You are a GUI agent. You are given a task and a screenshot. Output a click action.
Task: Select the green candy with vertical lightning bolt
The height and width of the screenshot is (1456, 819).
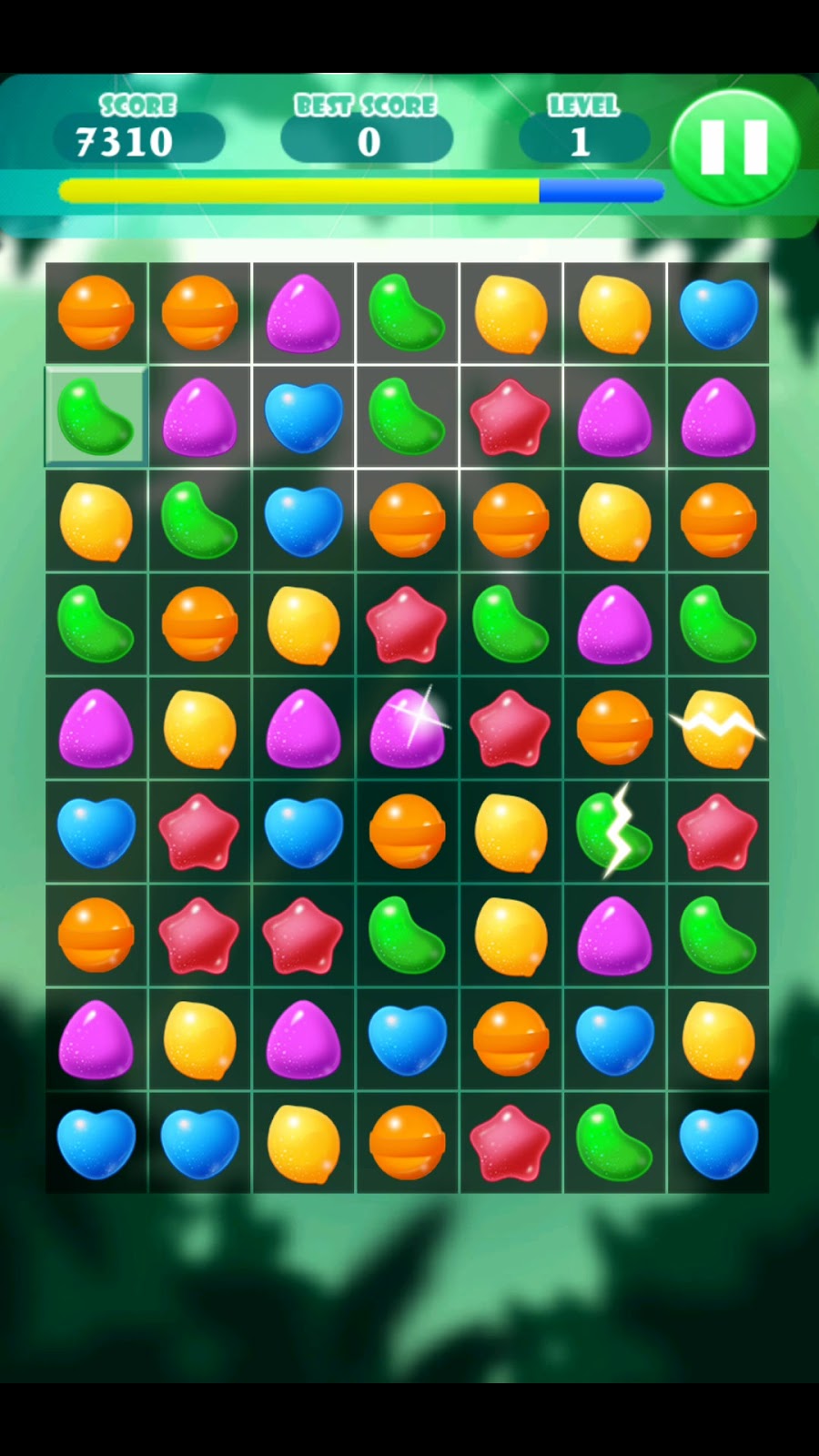click(614, 831)
